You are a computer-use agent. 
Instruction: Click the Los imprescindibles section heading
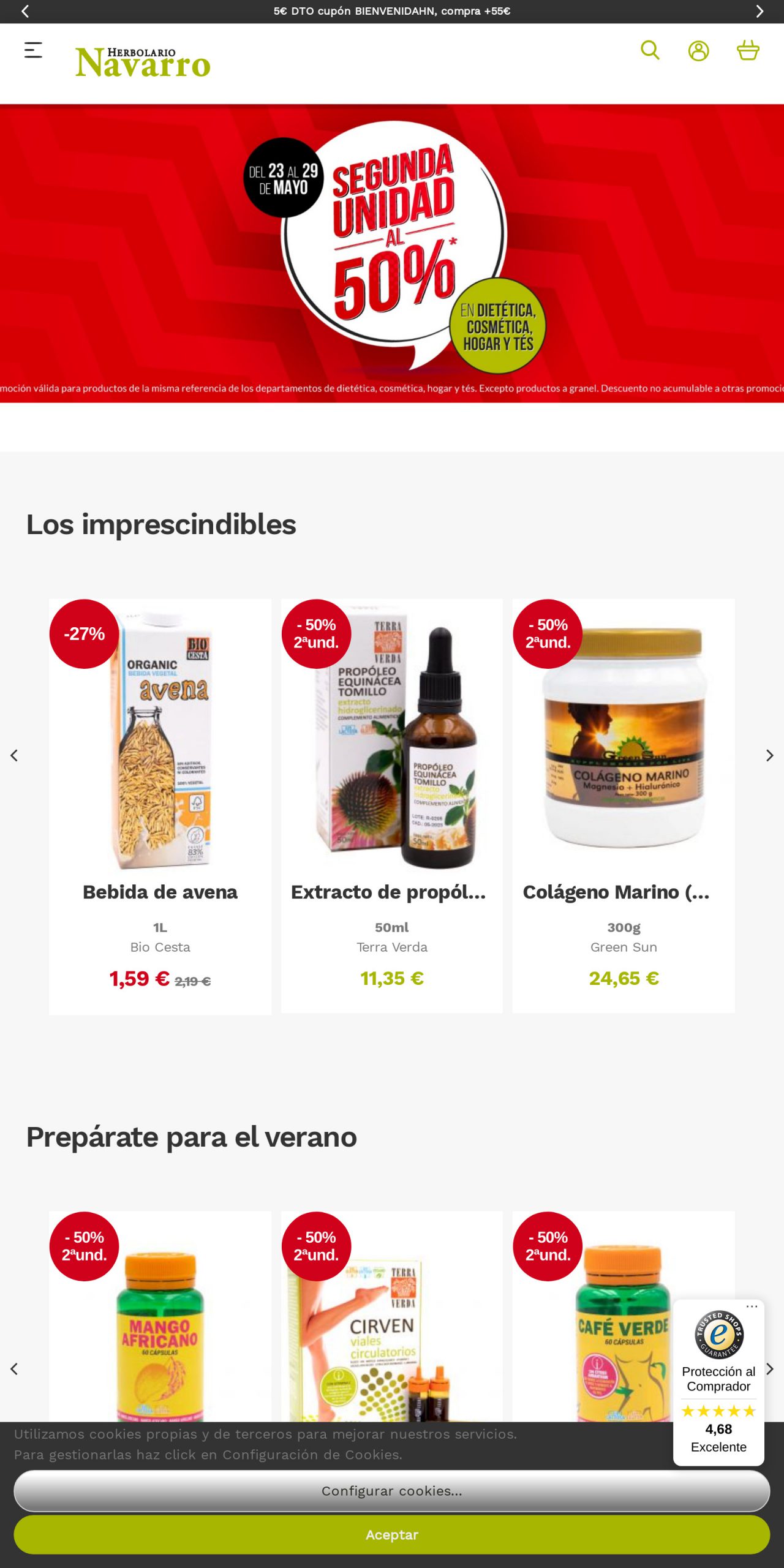click(161, 524)
